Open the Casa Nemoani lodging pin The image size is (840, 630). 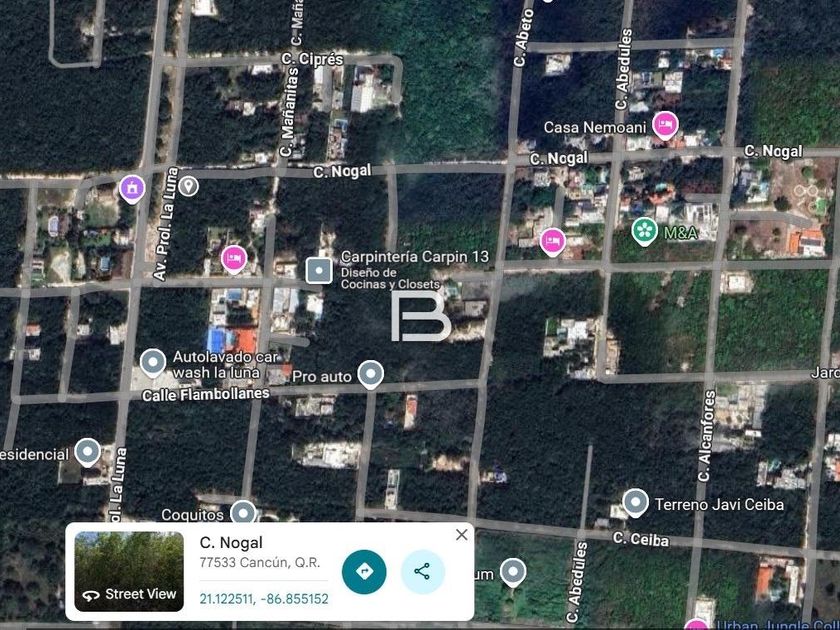[665, 126]
